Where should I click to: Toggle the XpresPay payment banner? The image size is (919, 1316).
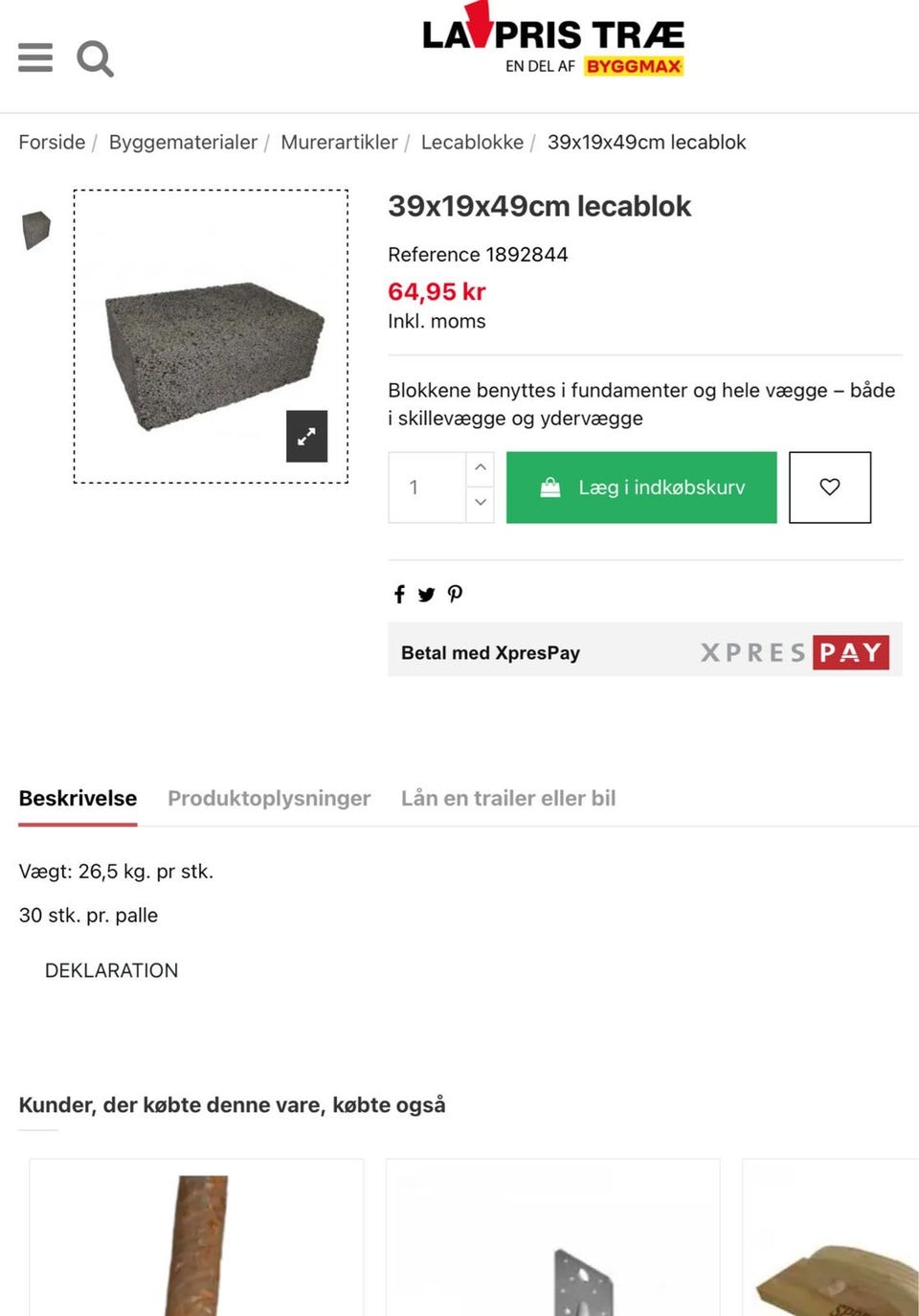point(645,651)
